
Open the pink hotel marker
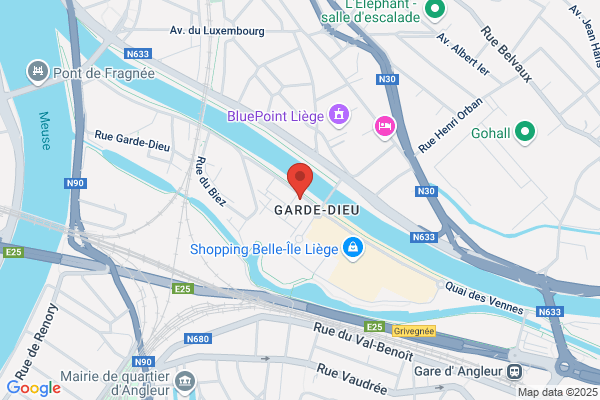[x=385, y=127]
